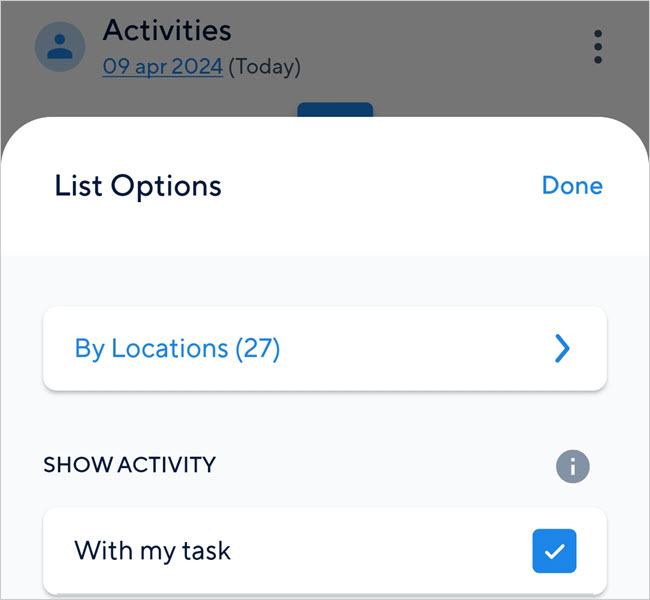Open the Show Activity info icon
The image size is (650, 600).
[573, 465]
